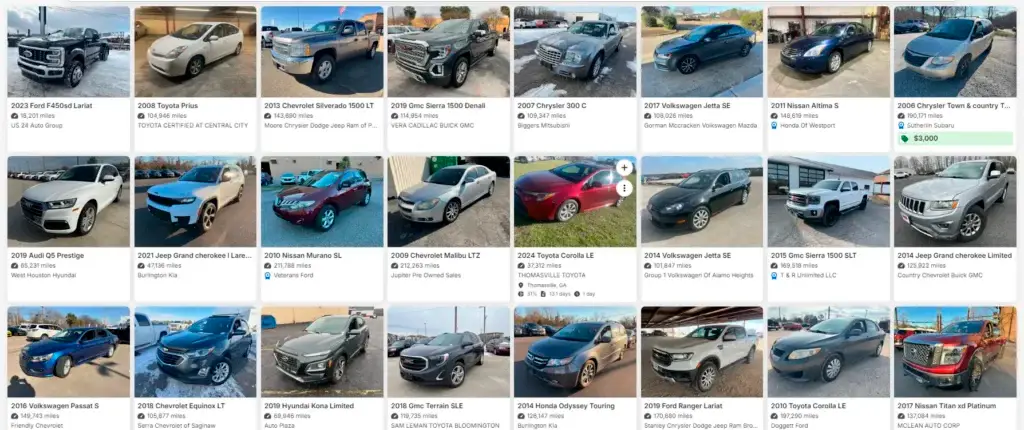
Task: Open overflow menu on 2024 Toyota Corolla LE
Action: click(624, 187)
